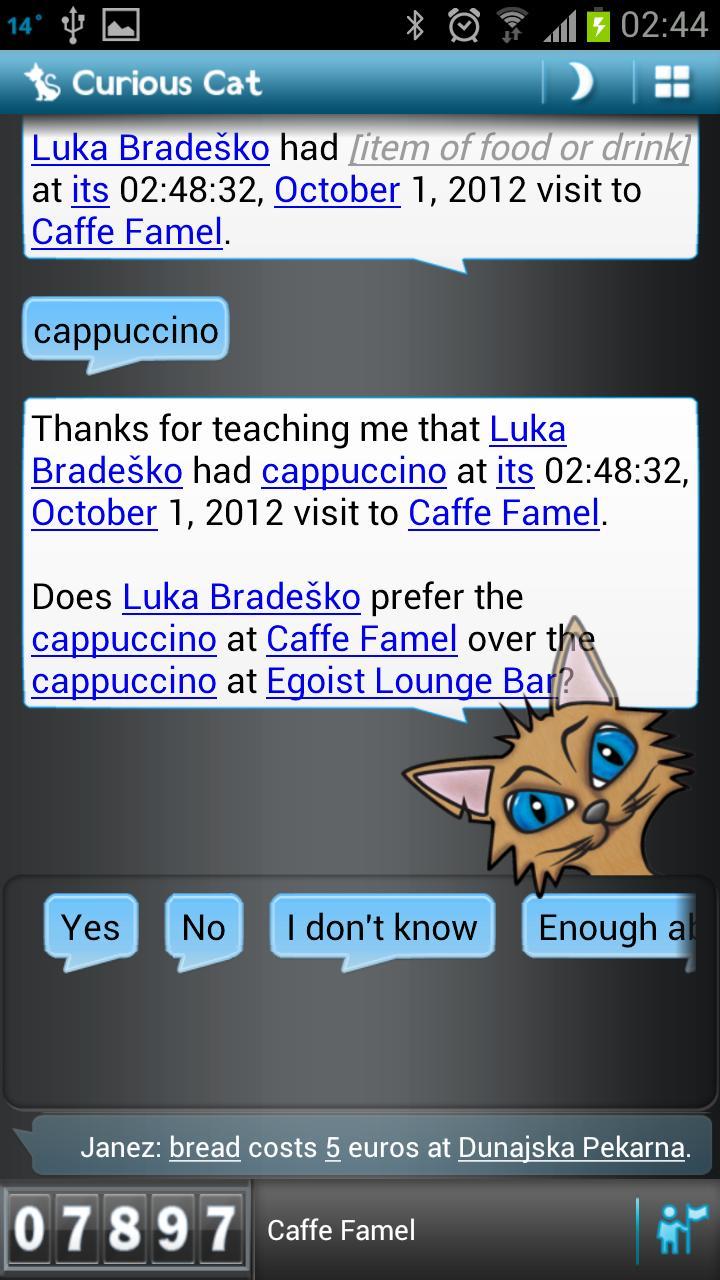This screenshot has height=1280, width=720.
Task: Tap the Caffe Famel location bar
Action: [440, 1230]
